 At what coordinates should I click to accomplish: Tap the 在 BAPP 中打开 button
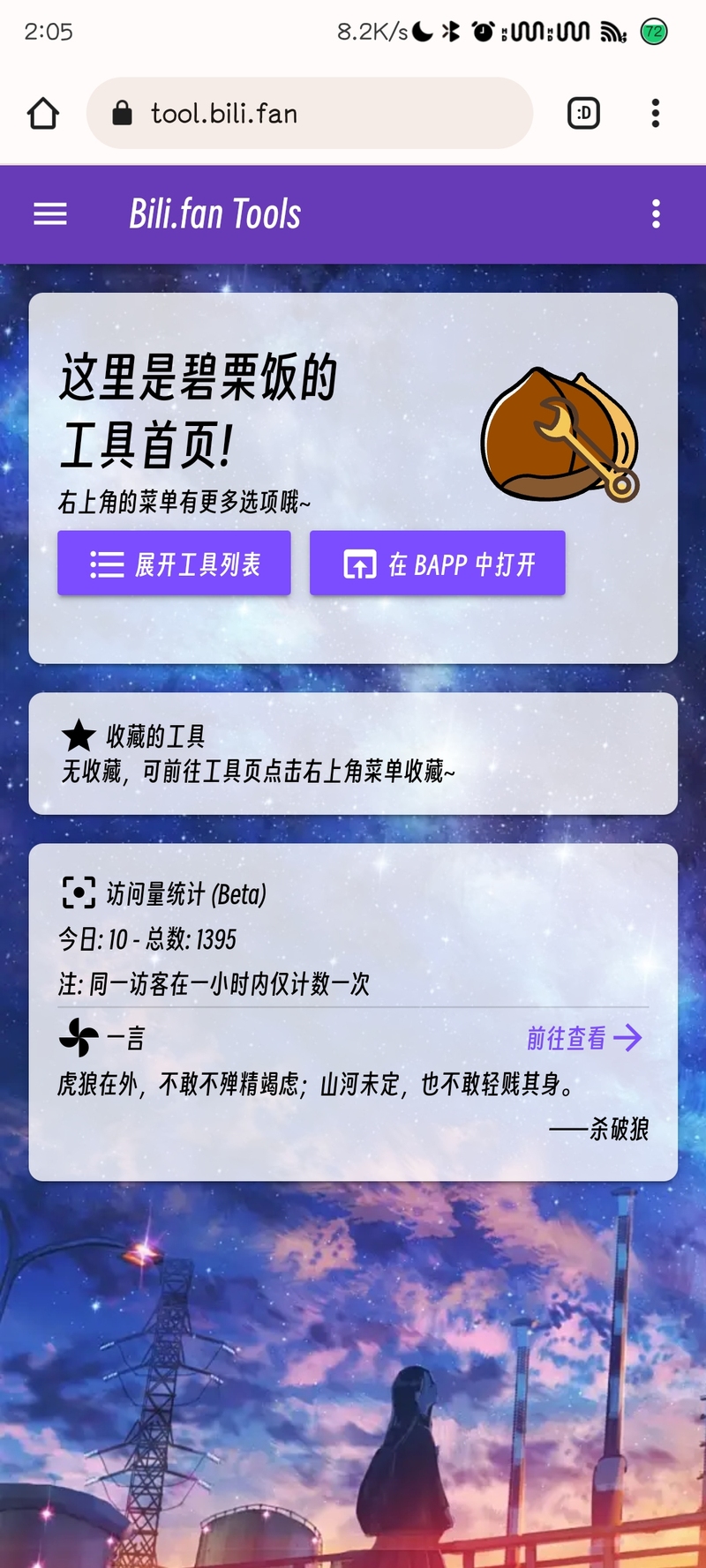tap(438, 564)
